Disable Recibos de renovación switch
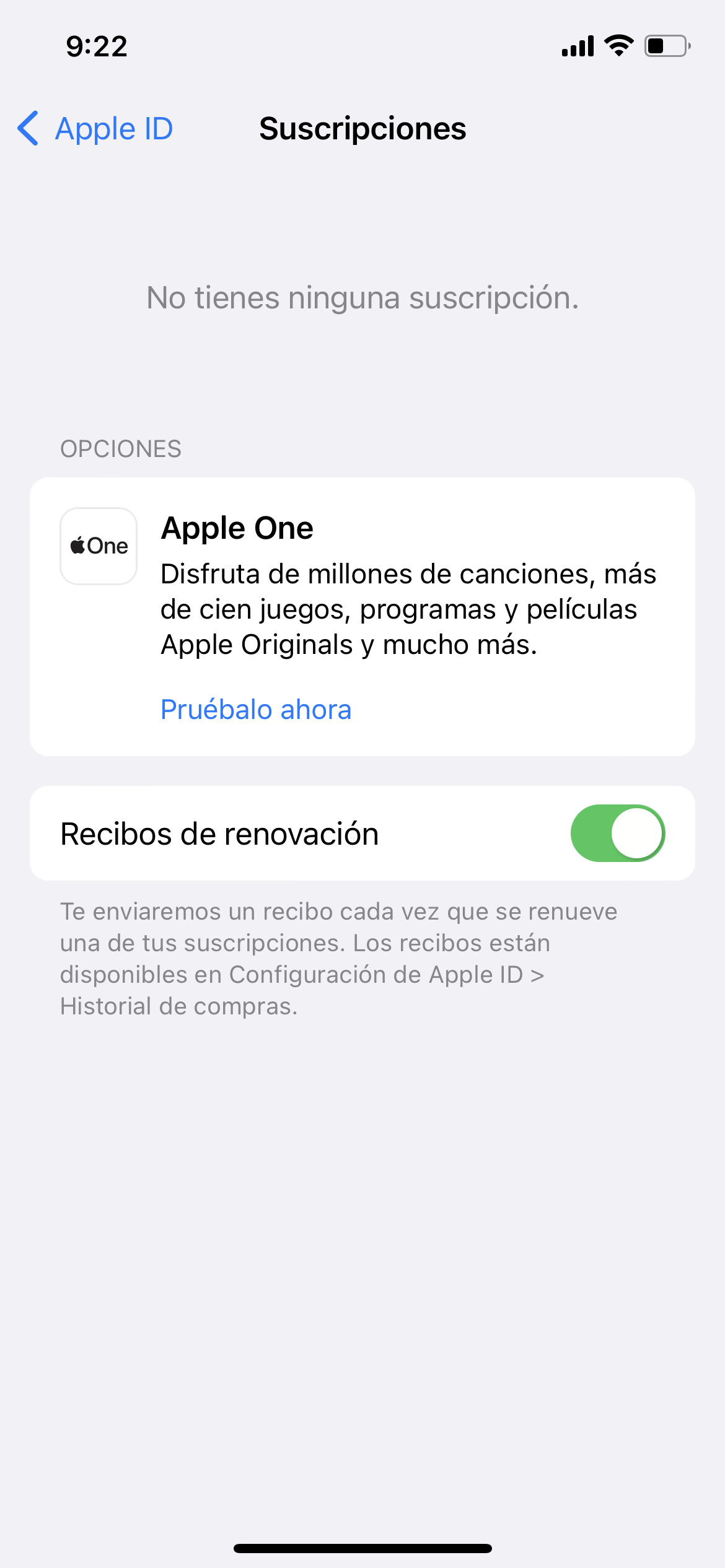This screenshot has width=725, height=1568. coord(617,833)
